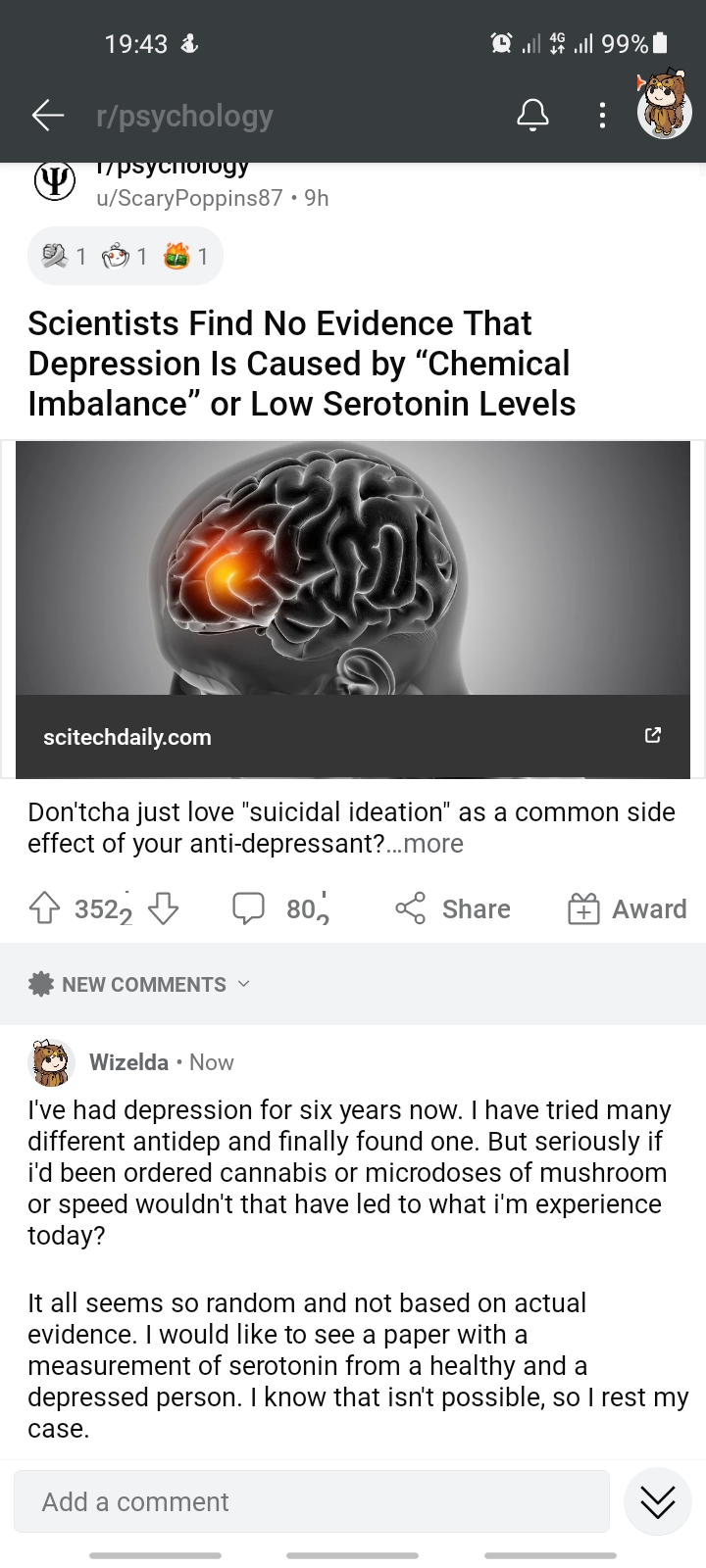This screenshot has height=1568, width=706.
Task: View the awards given to this post
Action: 126,257
